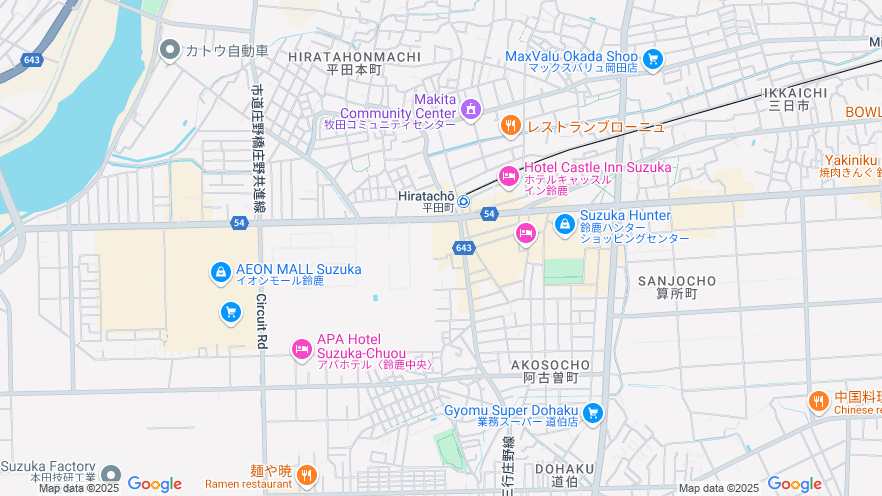882x496 pixels.
Task: Open the Makita Community Center pin
Action: pyautogui.click(x=470, y=107)
